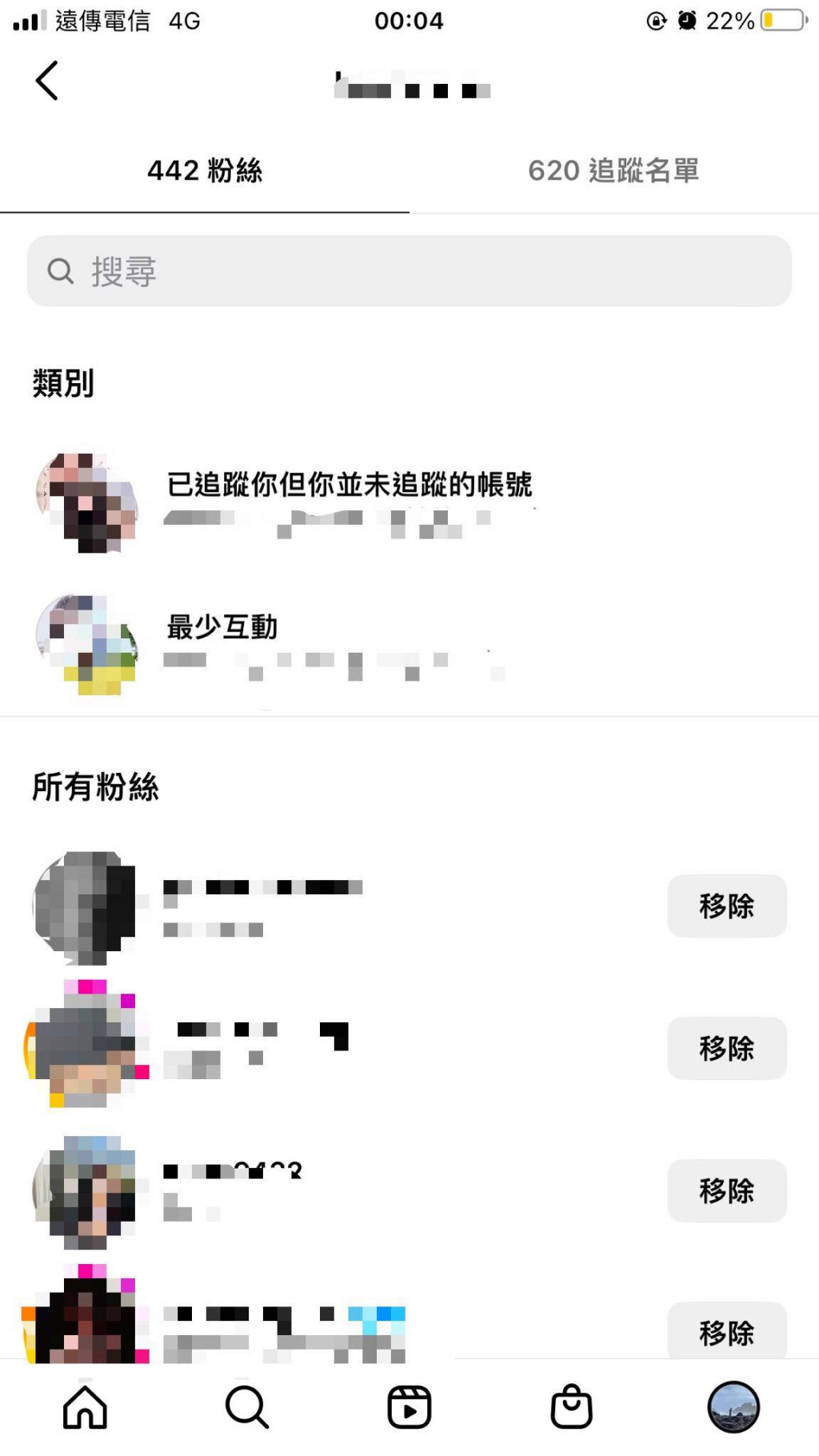
Task: Open the Search tab in bottom bar
Action: coord(246,1407)
